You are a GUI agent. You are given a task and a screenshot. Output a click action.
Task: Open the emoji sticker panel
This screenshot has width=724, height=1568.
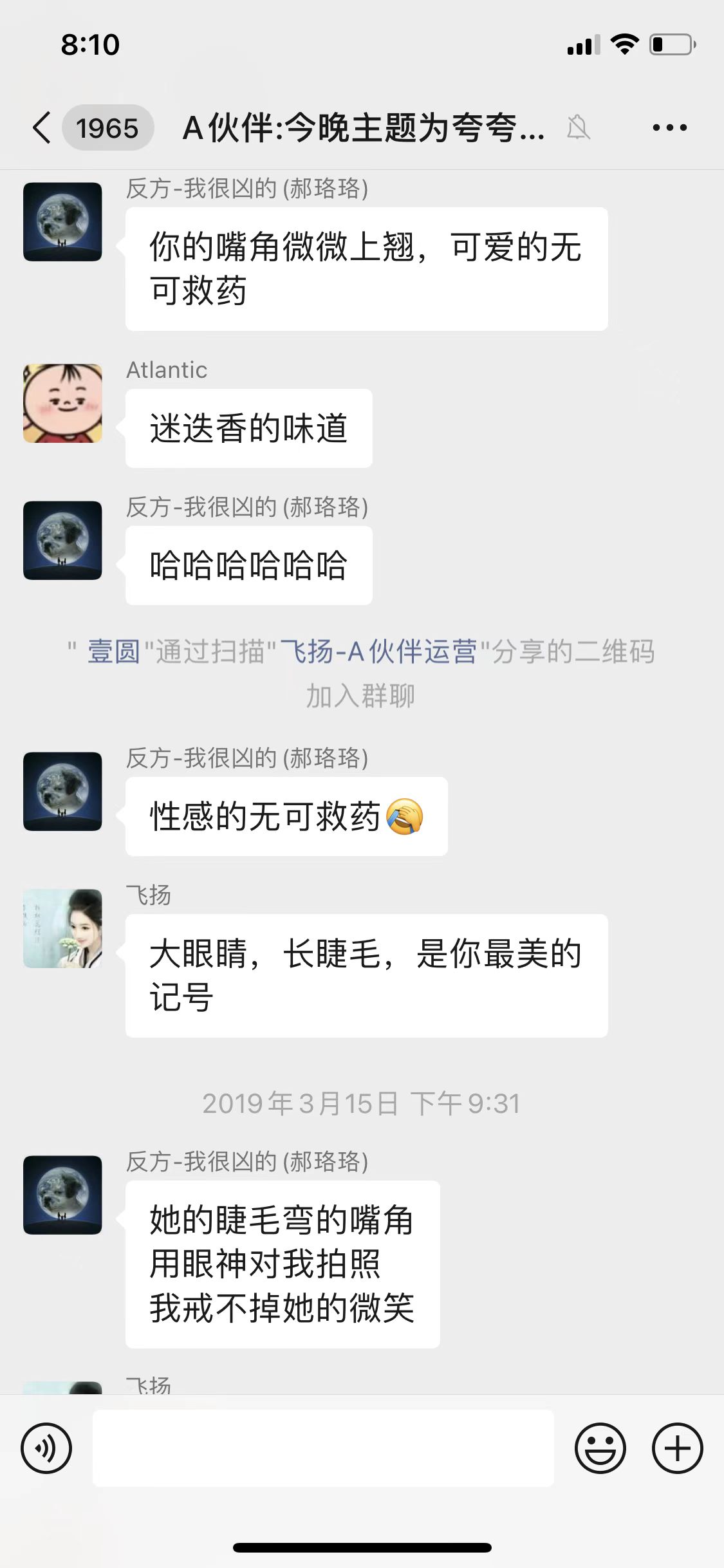pyautogui.click(x=600, y=1448)
